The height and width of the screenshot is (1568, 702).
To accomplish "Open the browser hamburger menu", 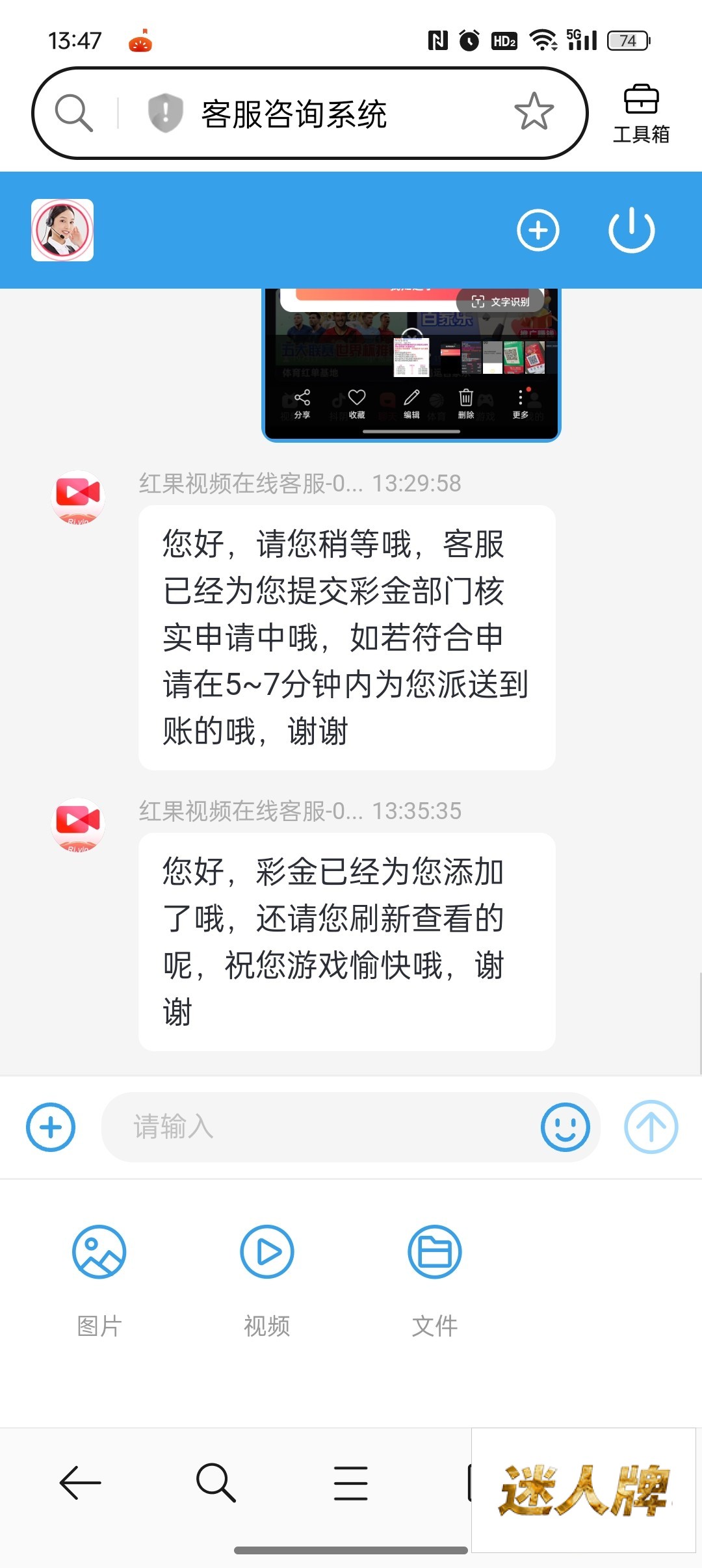I will (351, 1483).
